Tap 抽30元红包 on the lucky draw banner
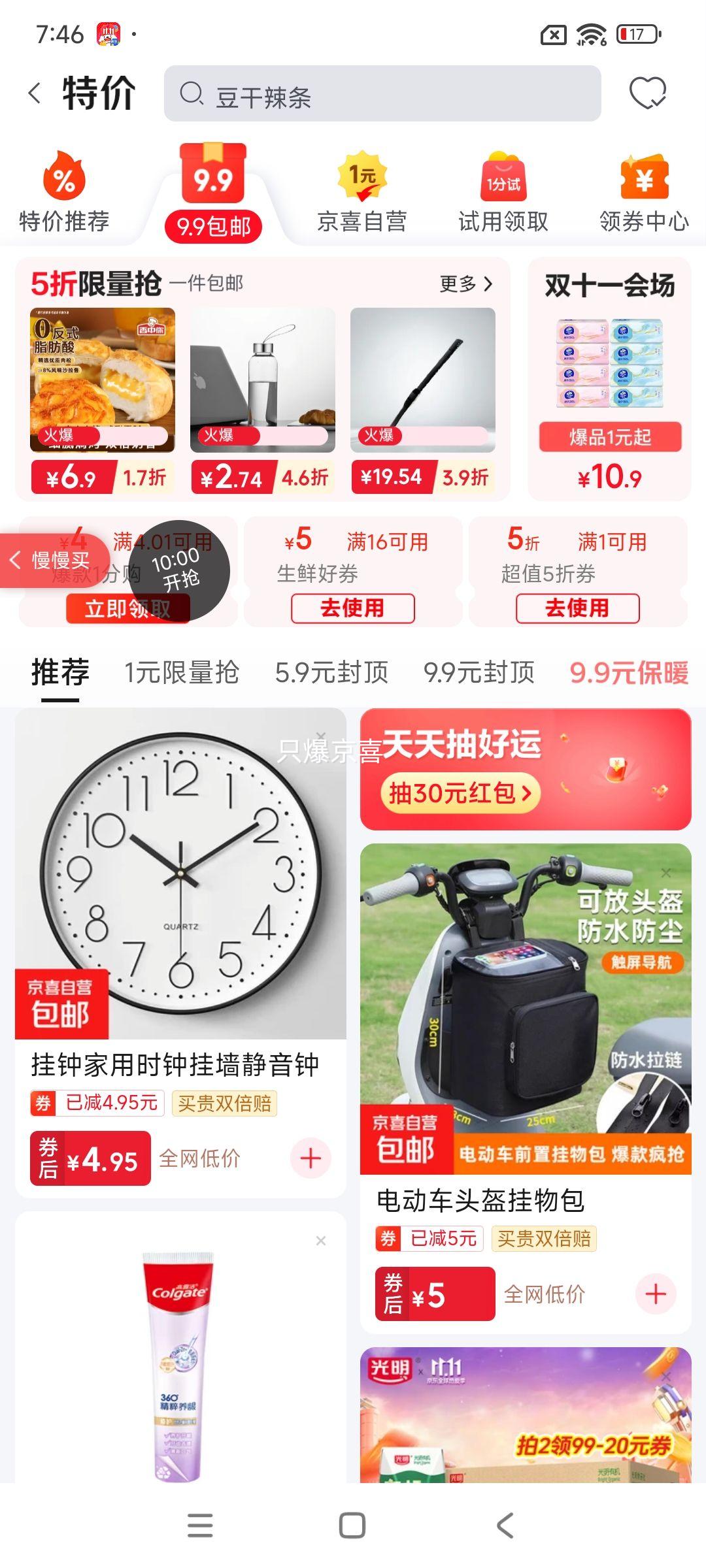 (x=460, y=794)
